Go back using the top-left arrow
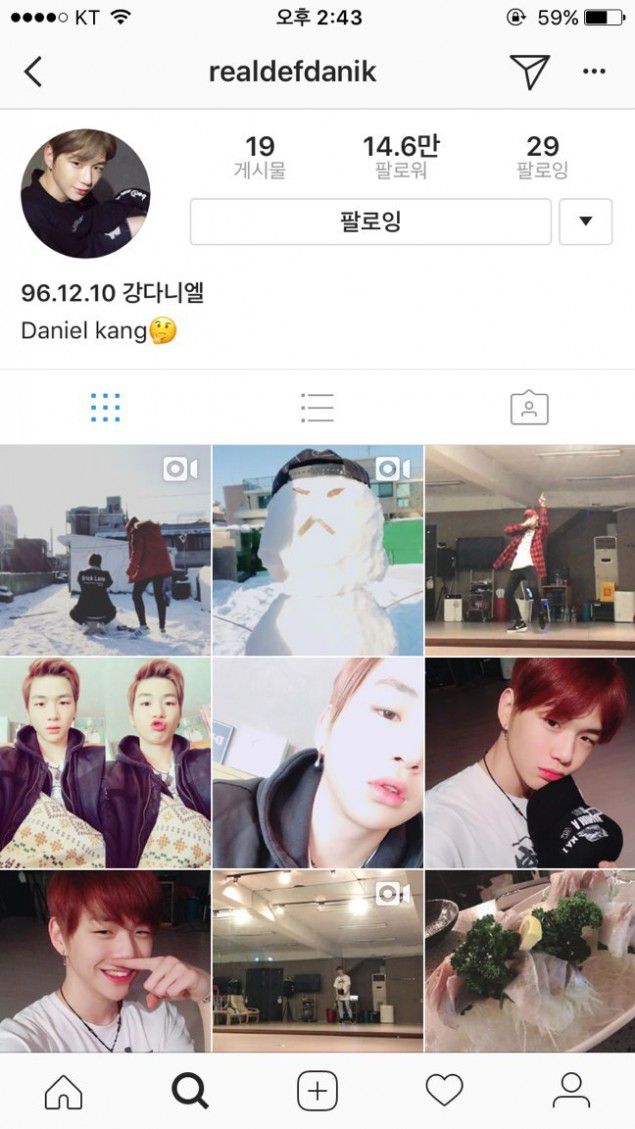635x1129 pixels. pos(33,72)
